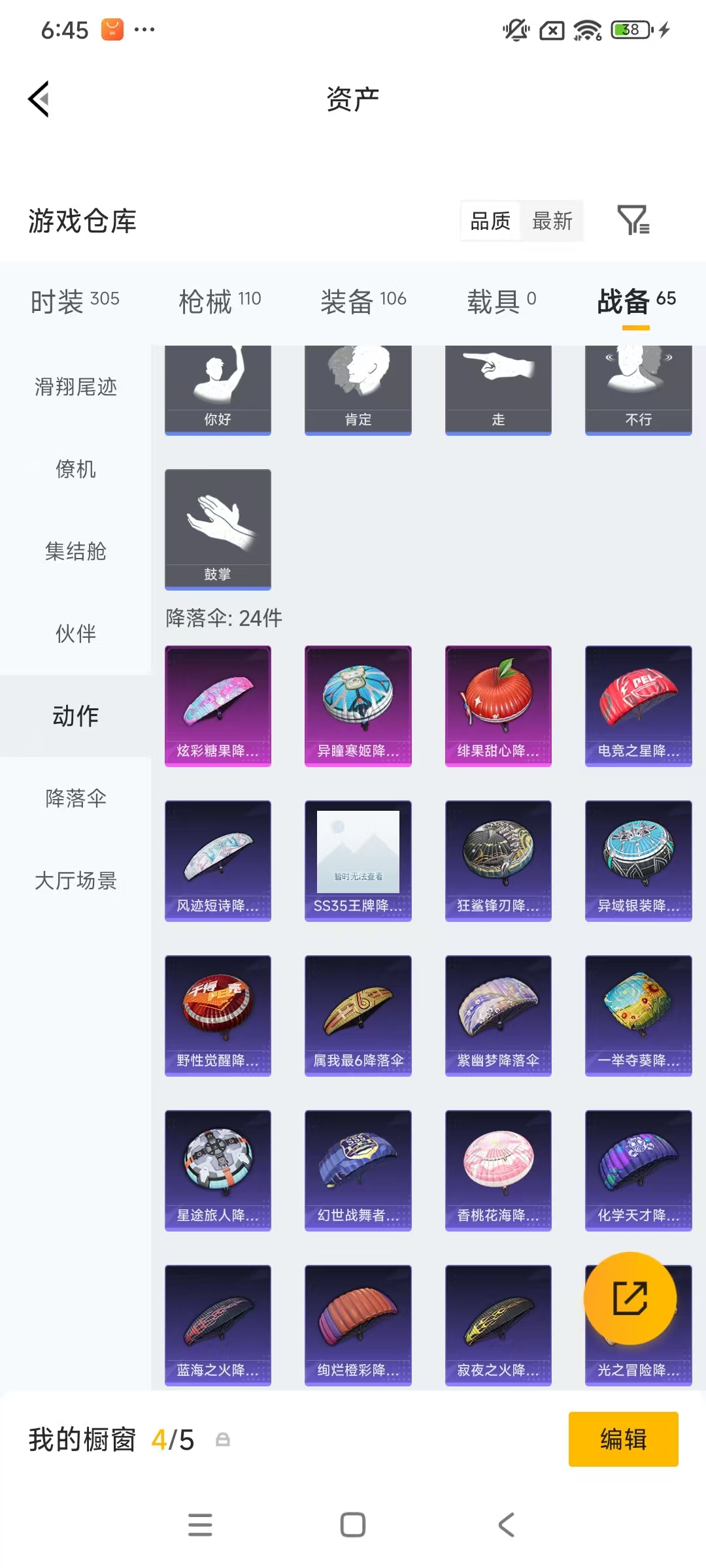Select 伙伴 in the side menu
The height and width of the screenshot is (1568, 706).
(x=75, y=634)
